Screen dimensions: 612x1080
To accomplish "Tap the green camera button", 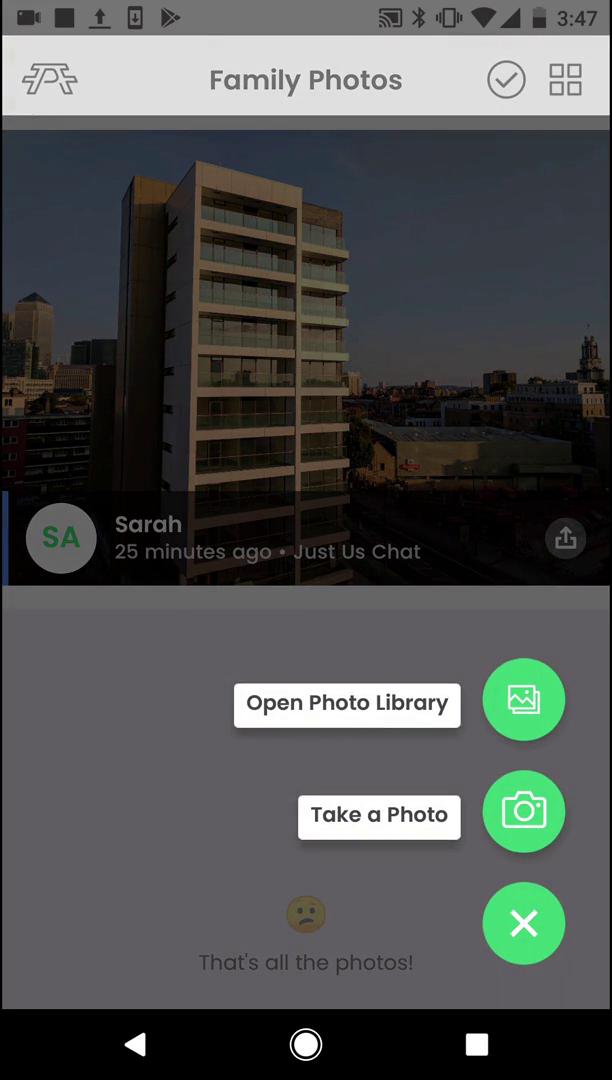I will pyautogui.click(x=524, y=811).
